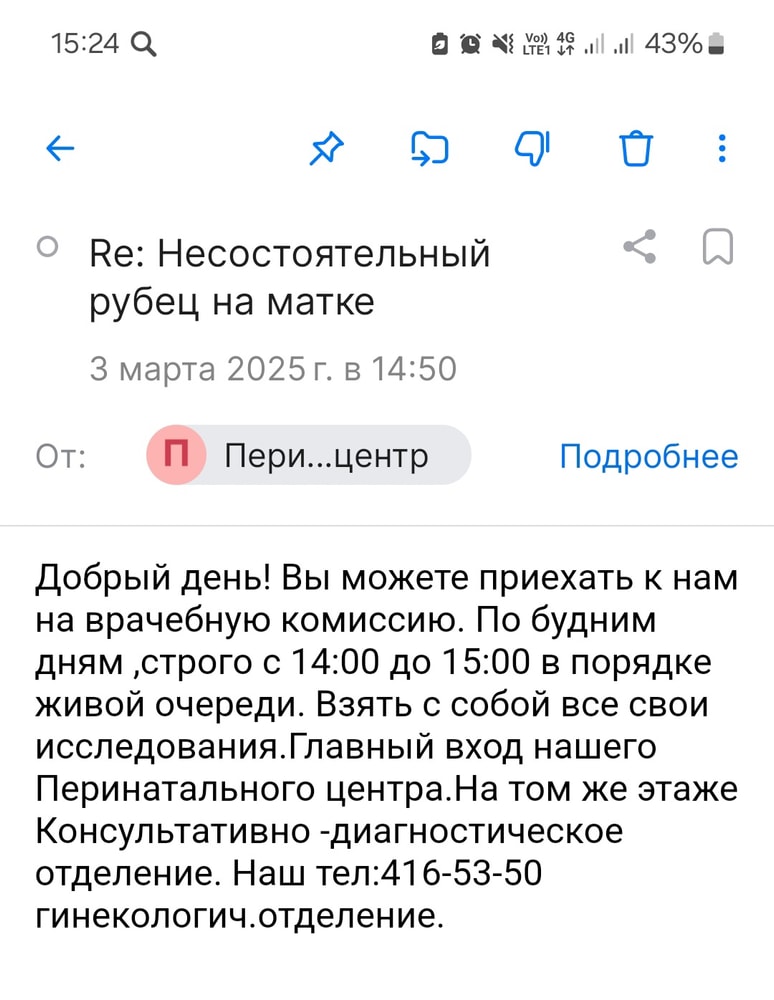Navigate back to the inbox

(60, 148)
